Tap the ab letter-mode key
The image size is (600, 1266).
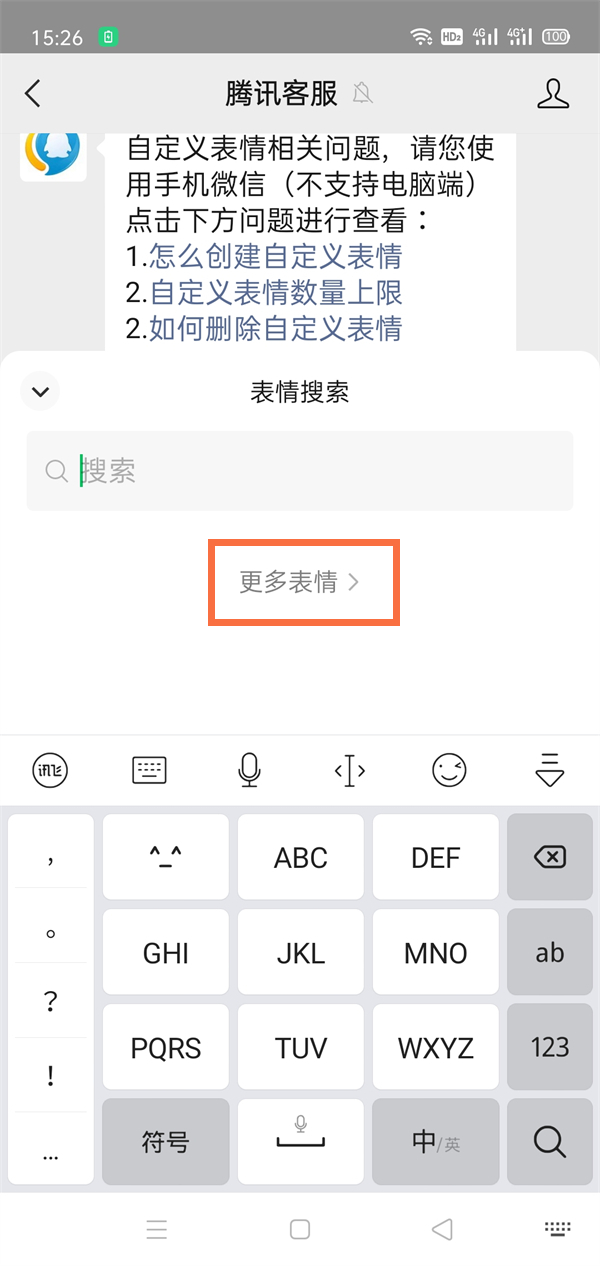550,952
